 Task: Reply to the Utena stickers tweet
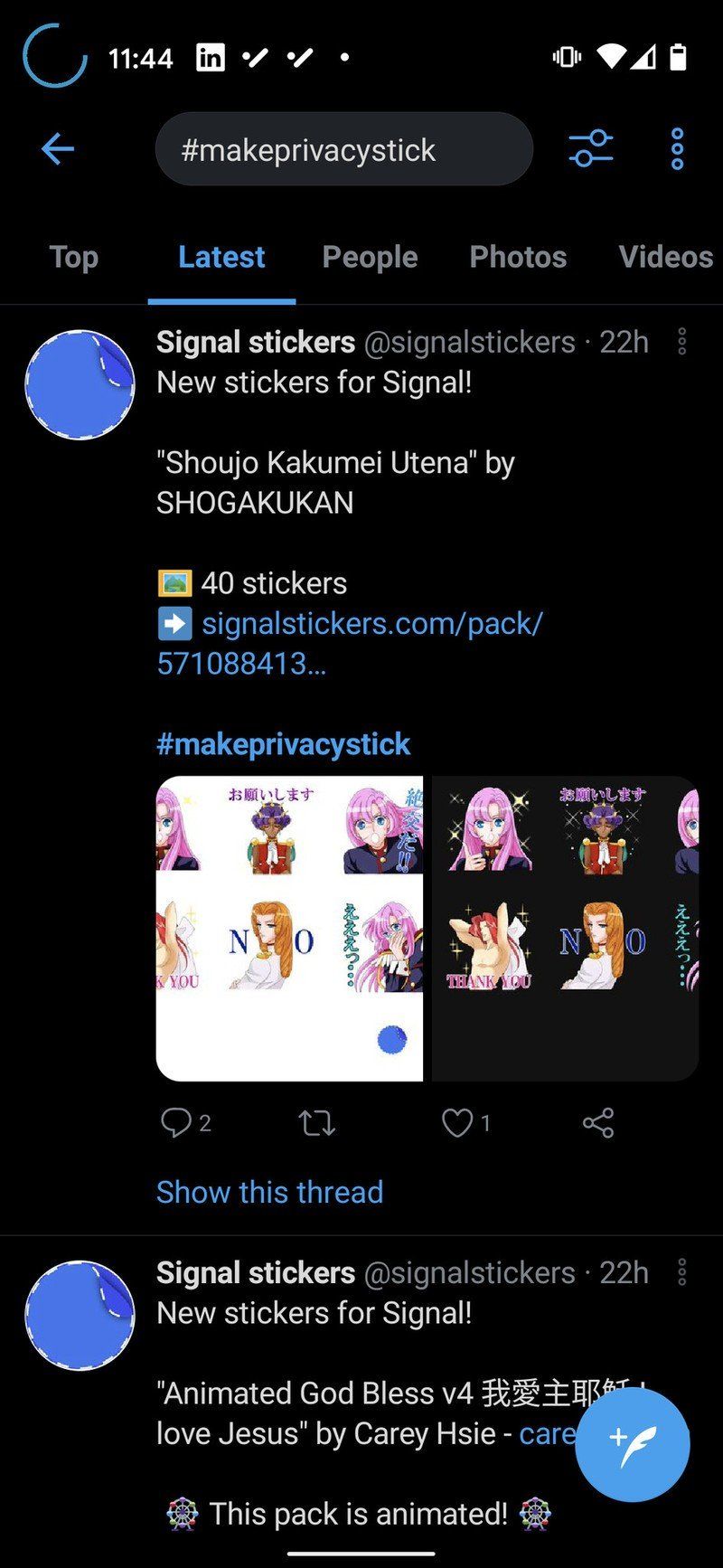pyautogui.click(x=175, y=1123)
